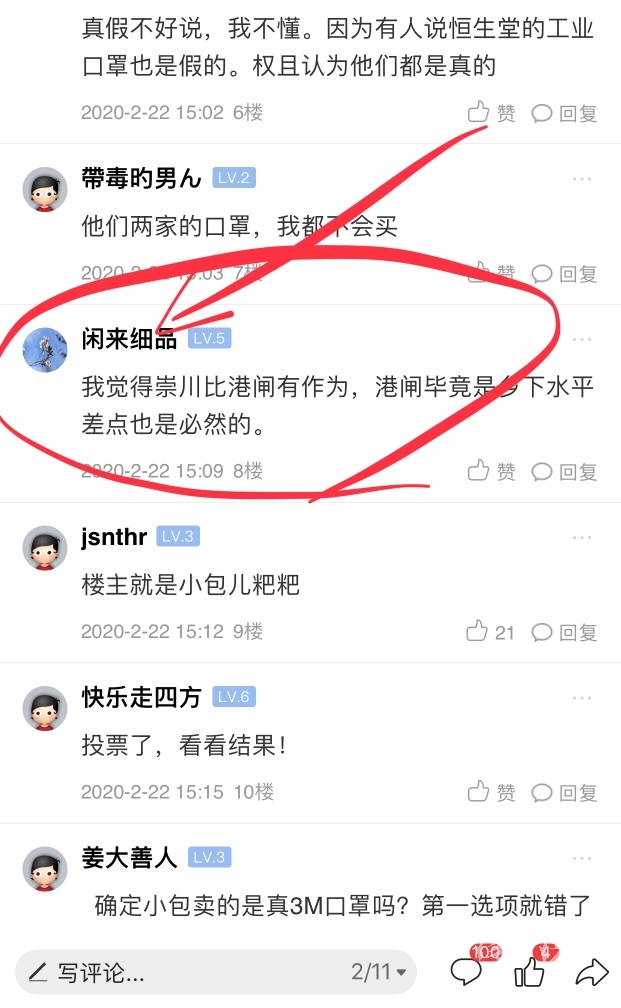Reply to the 6楼 comment
This screenshot has width=621, height=1008.
click(x=565, y=113)
